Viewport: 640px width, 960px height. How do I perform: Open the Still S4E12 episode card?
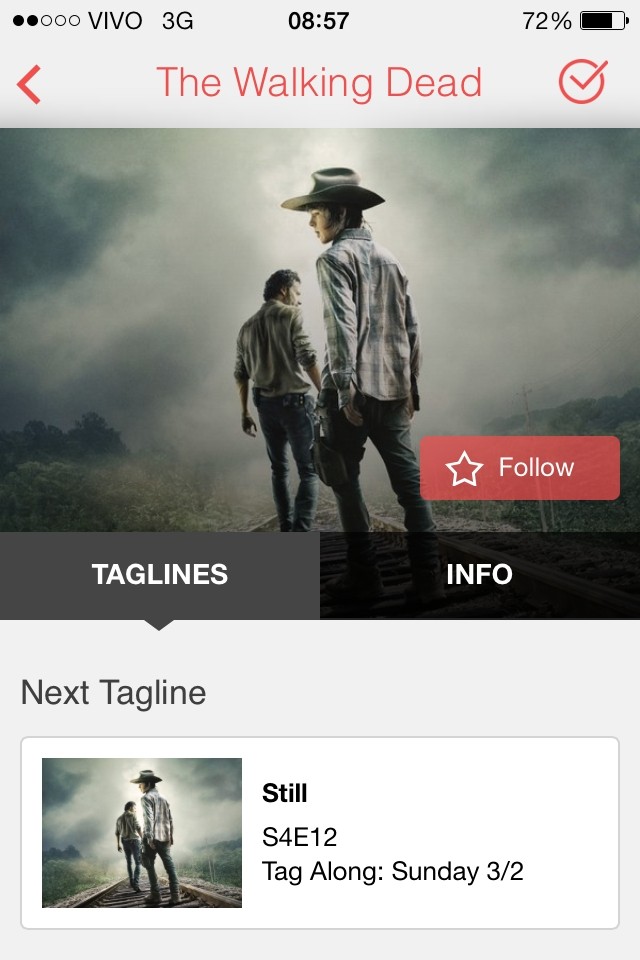320,833
